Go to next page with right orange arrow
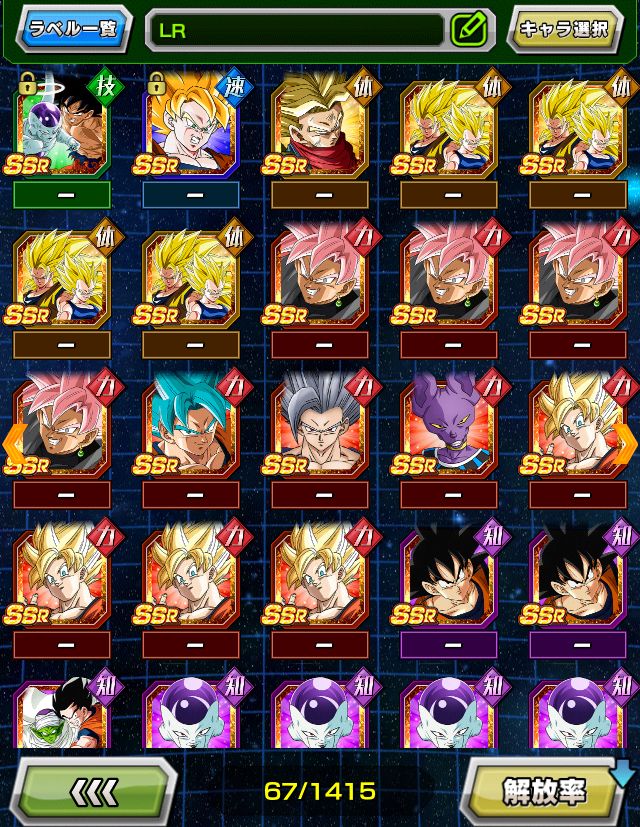 pyautogui.click(x=625, y=440)
